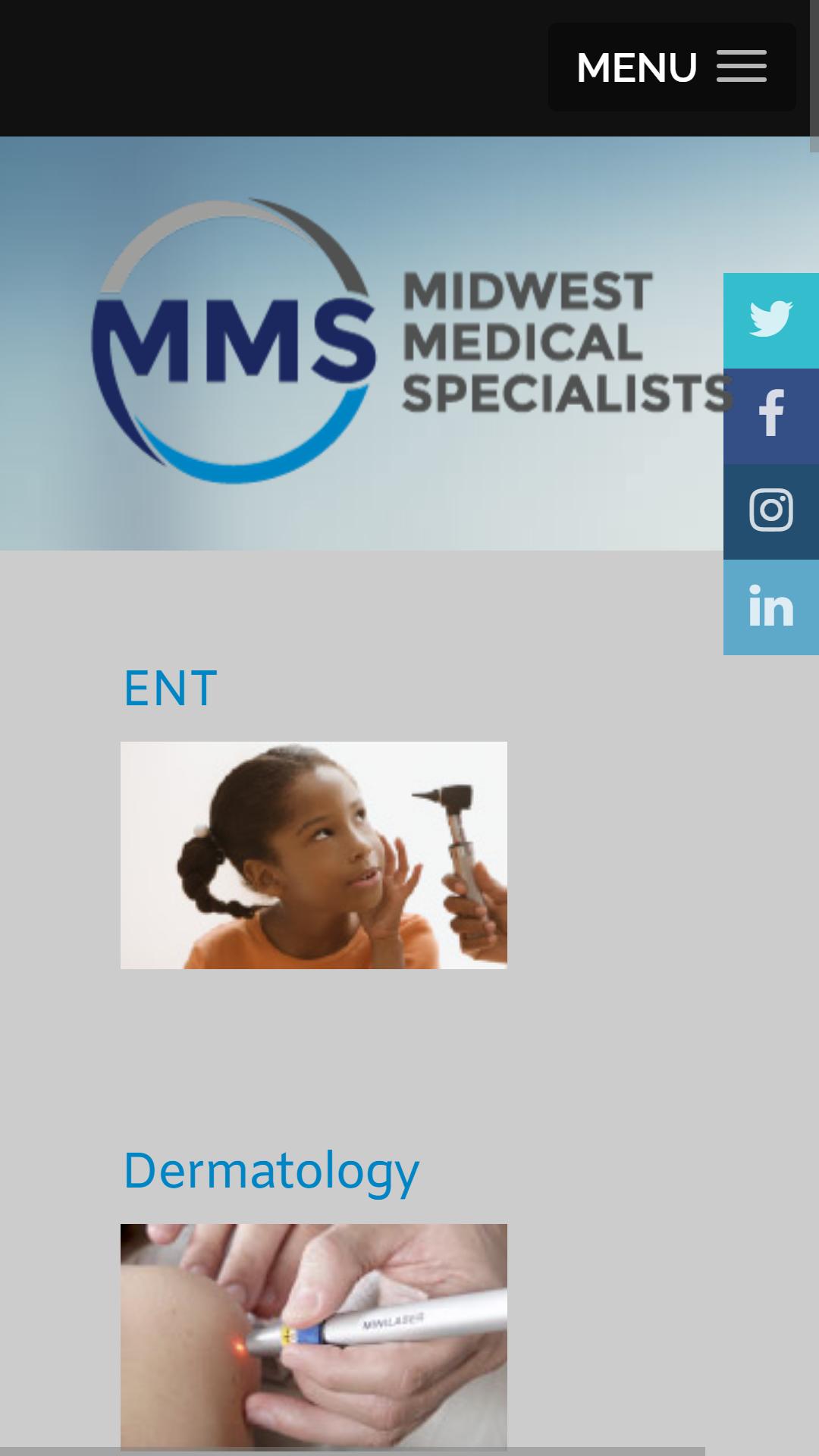Tap the ENT girl otoscope image

coord(313,855)
